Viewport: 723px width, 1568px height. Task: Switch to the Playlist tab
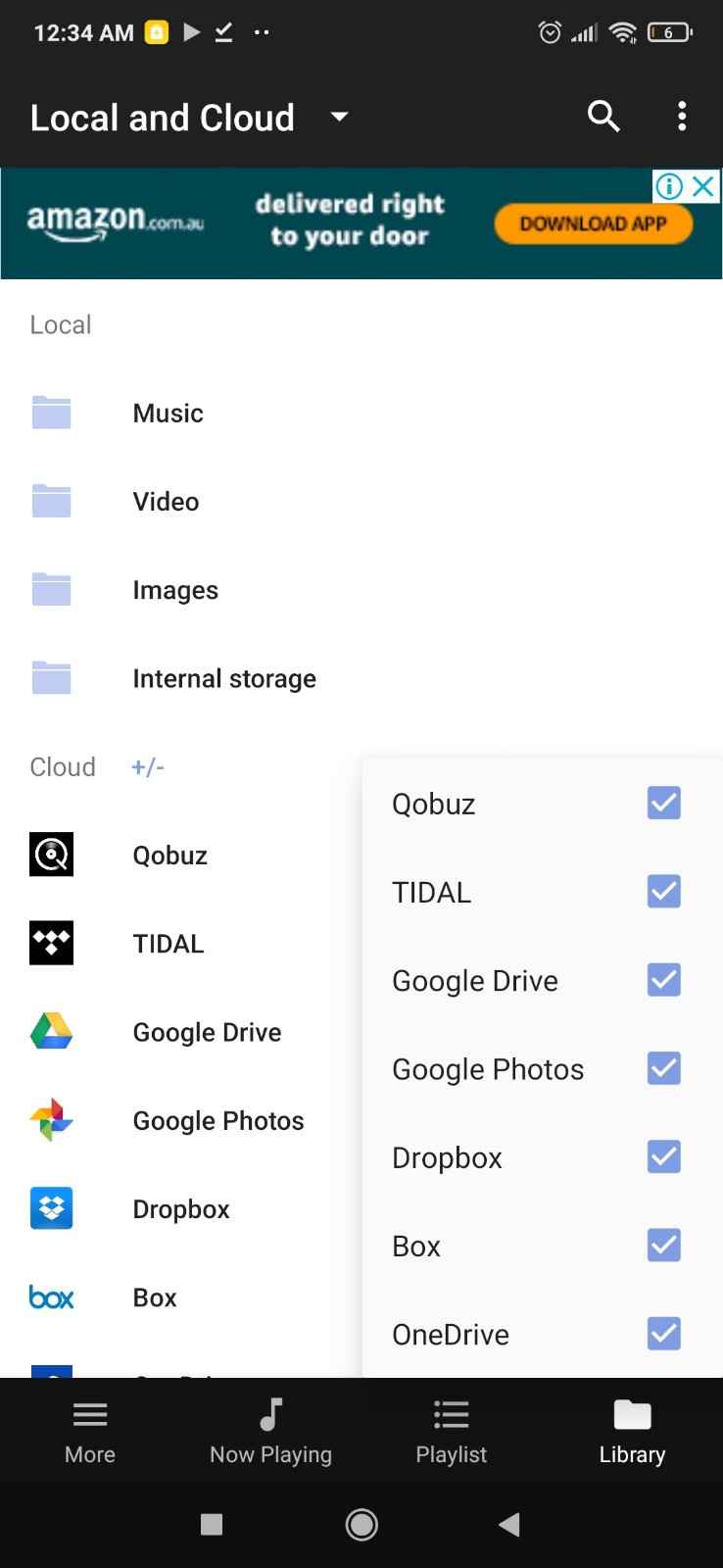(x=451, y=1431)
